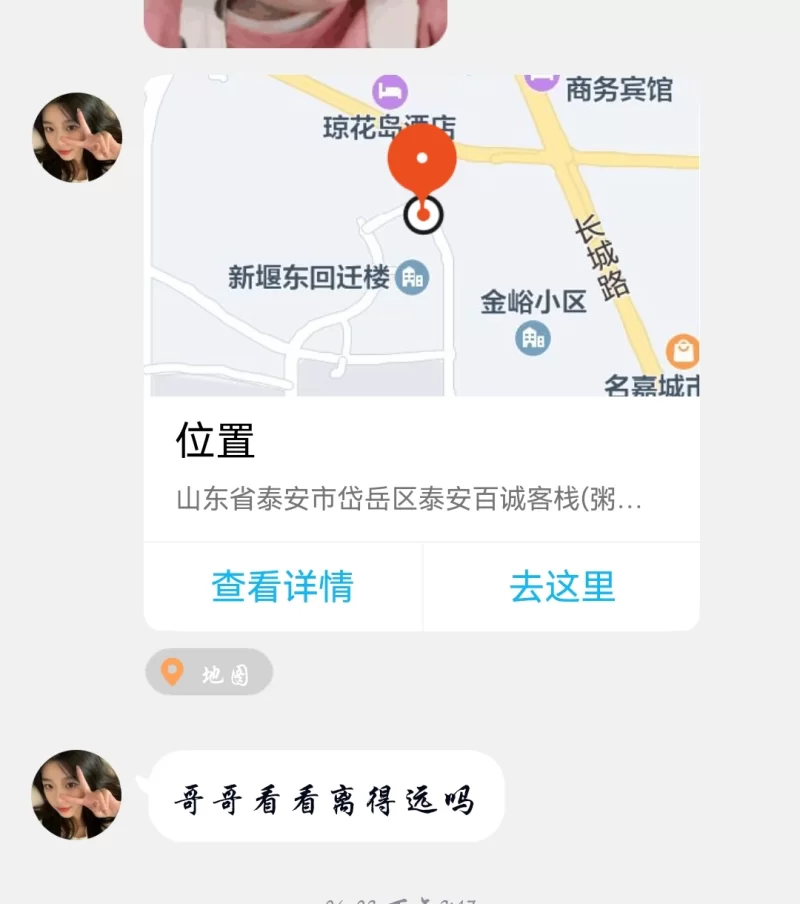
Task: Open the shared location map preview
Action: [421, 236]
